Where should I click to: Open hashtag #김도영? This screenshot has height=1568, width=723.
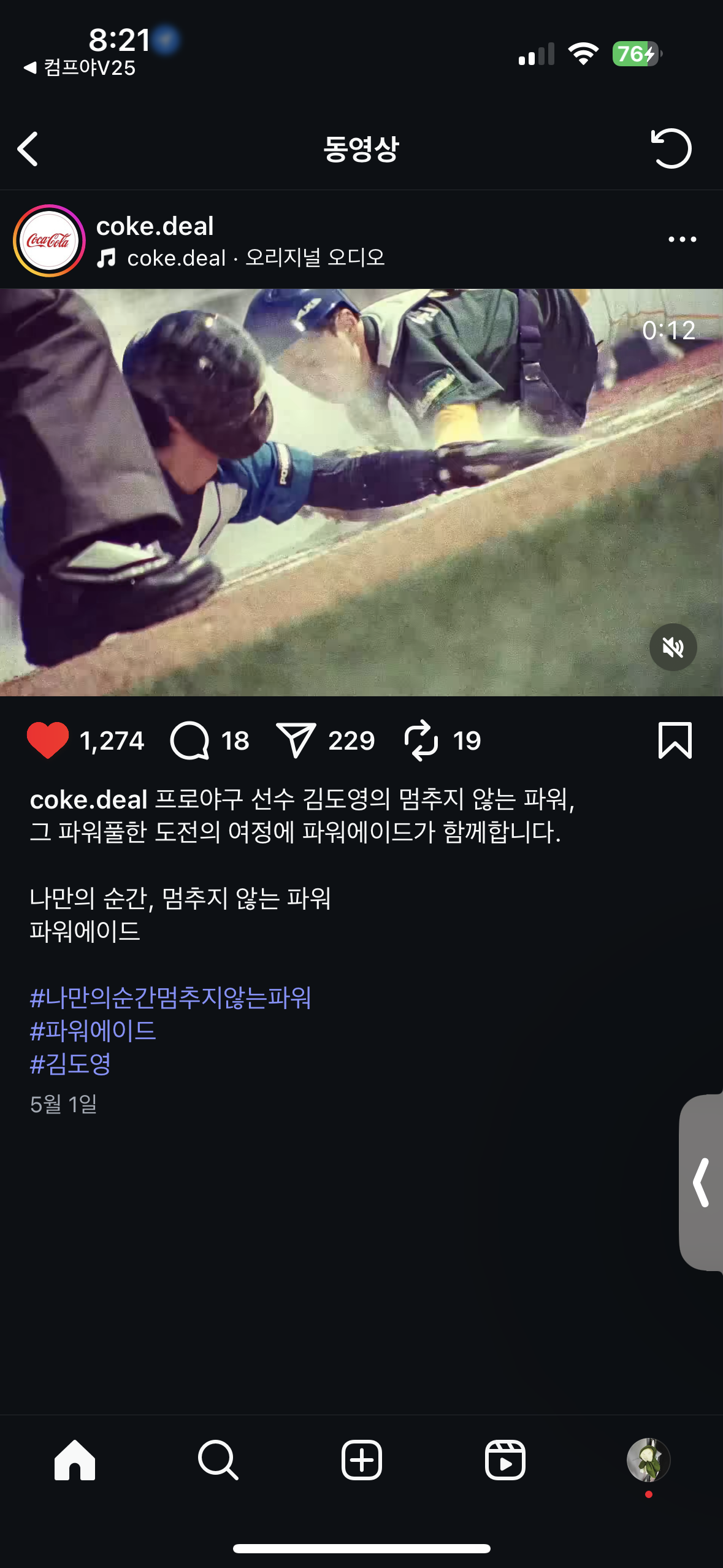(71, 1064)
